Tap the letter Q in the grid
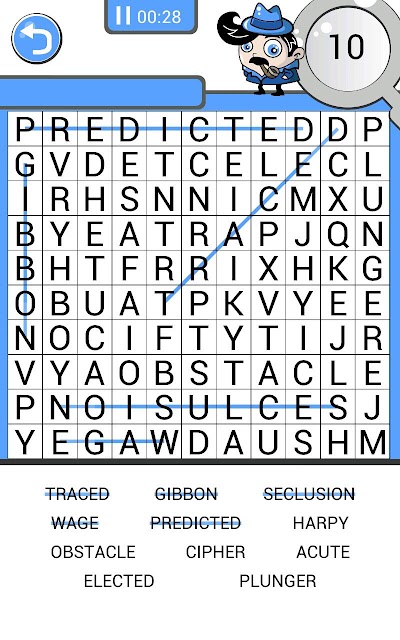Viewport: 400px width, 640px height. [x=338, y=234]
